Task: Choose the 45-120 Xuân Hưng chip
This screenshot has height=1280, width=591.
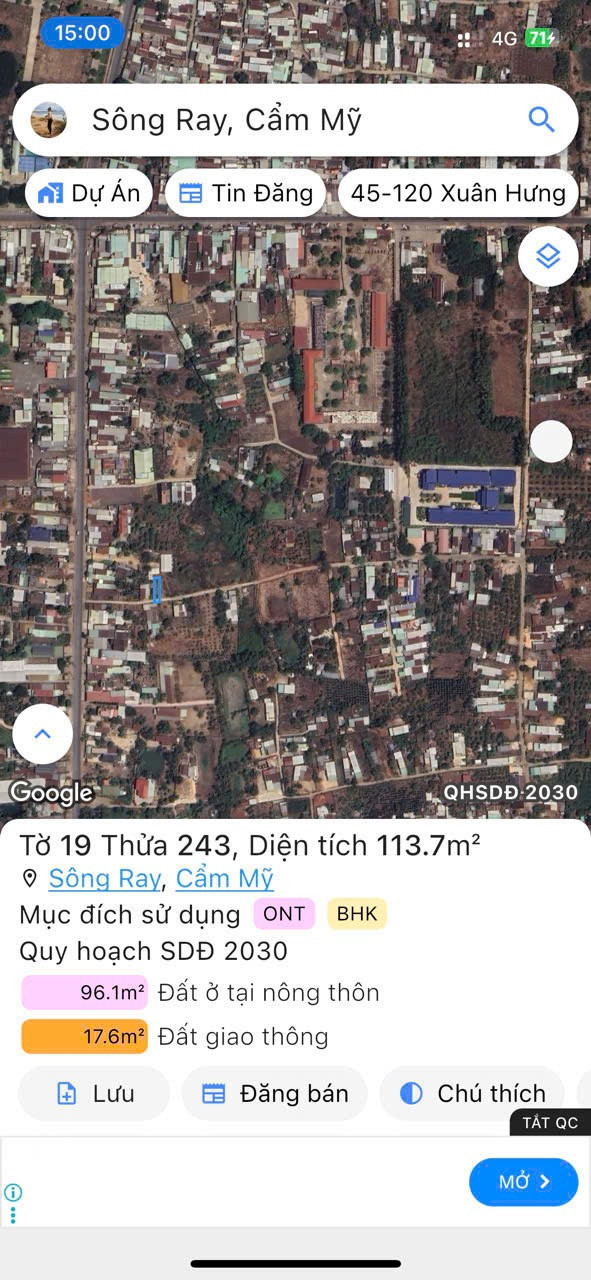Action: 458,194
